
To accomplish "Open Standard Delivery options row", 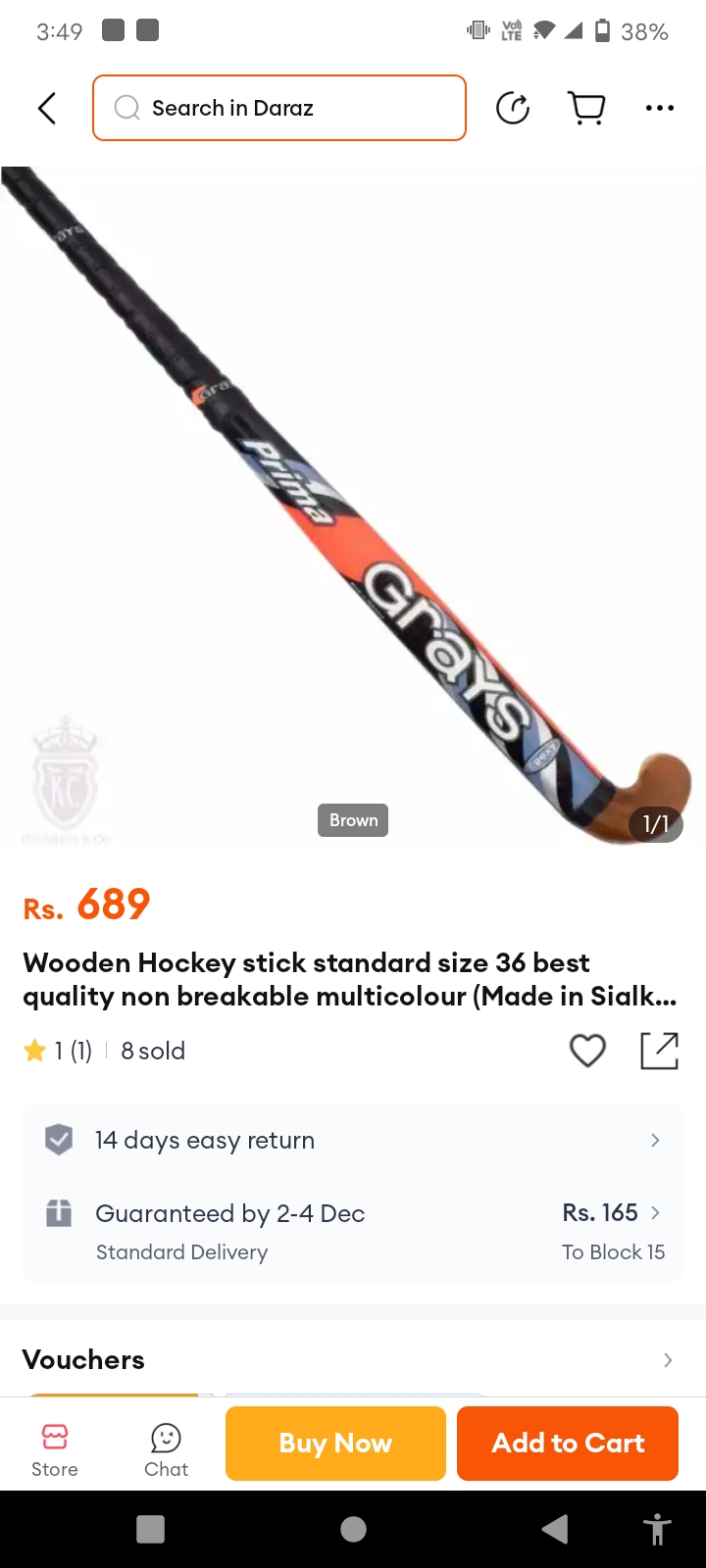I will click(353, 1231).
